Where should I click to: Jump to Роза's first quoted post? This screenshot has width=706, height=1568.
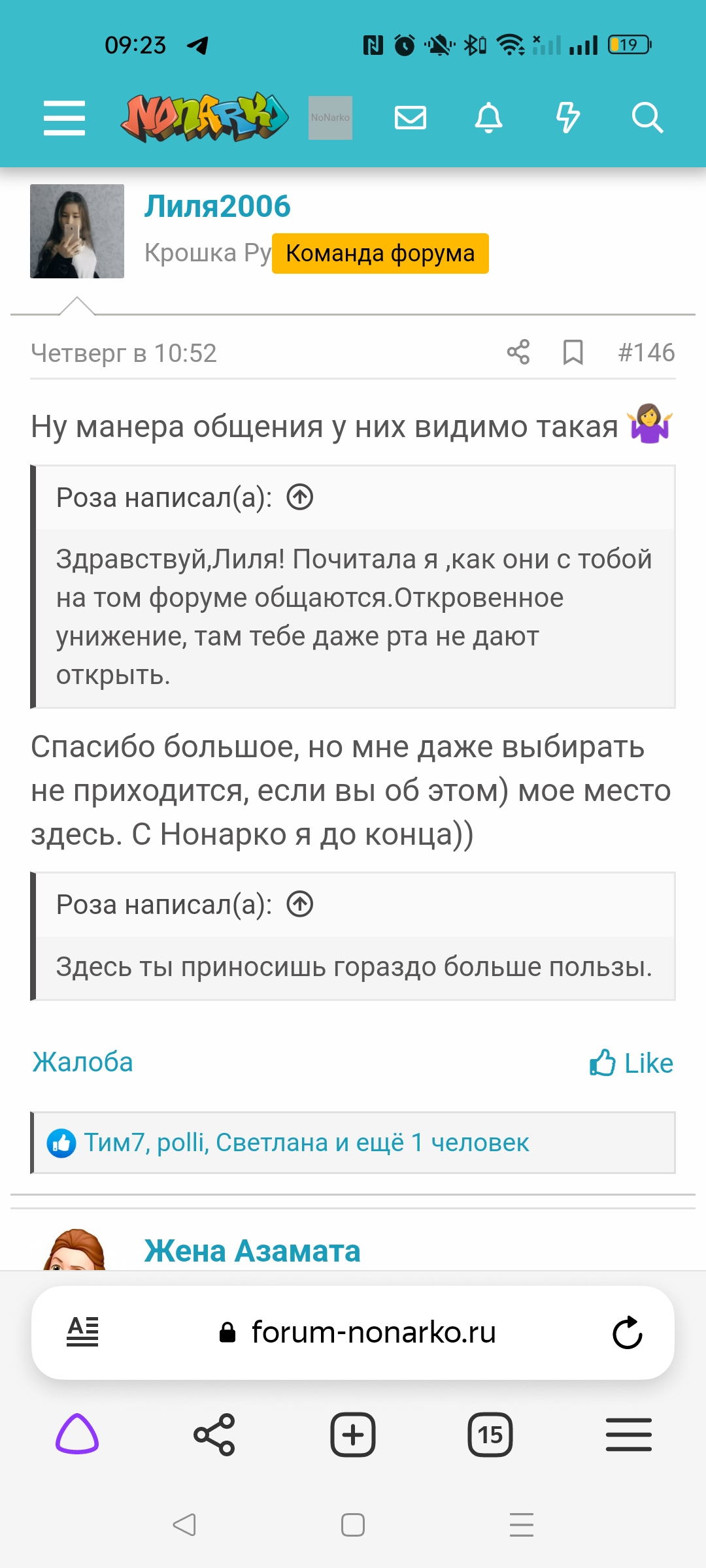[x=300, y=498]
